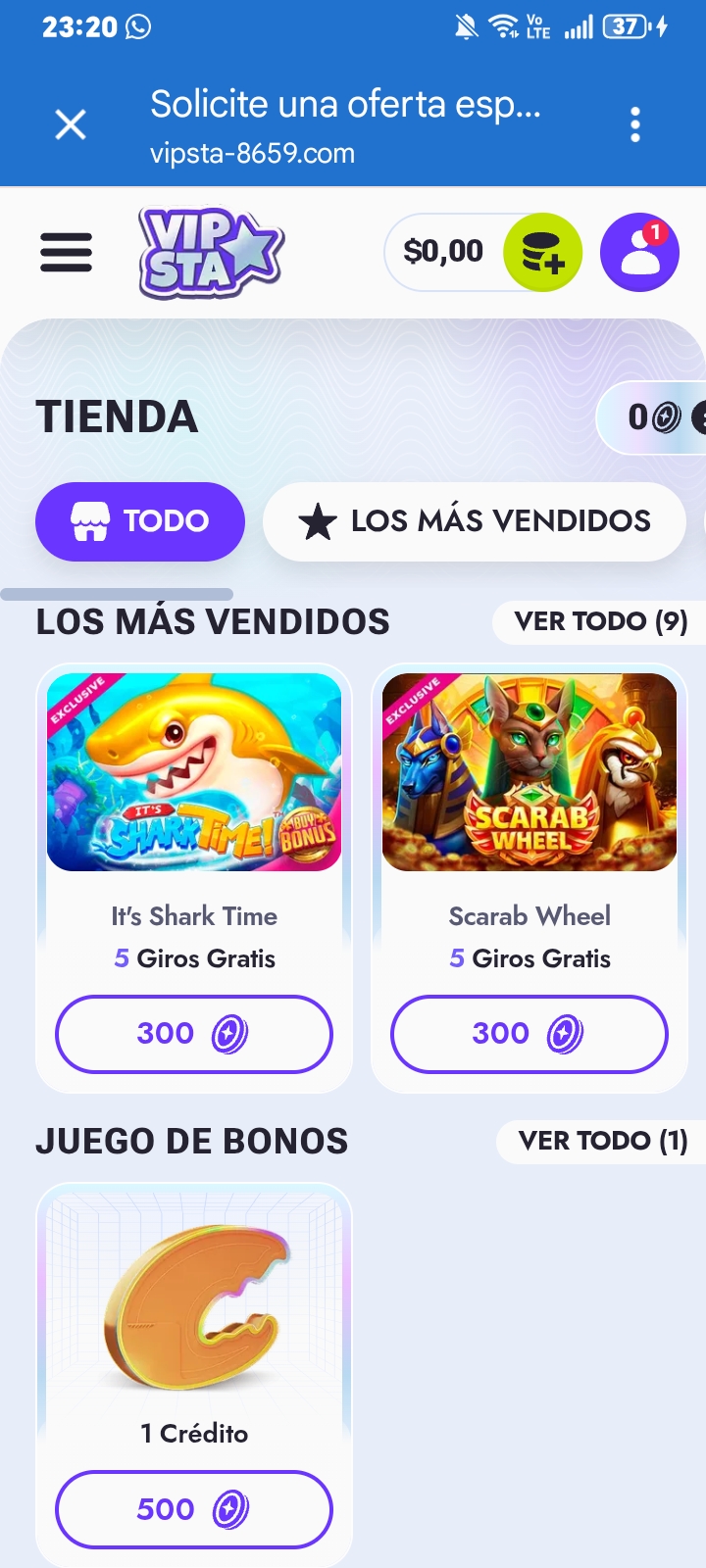The width and height of the screenshot is (706, 1568).
Task: Select the TODO filter chip
Action: (140, 521)
